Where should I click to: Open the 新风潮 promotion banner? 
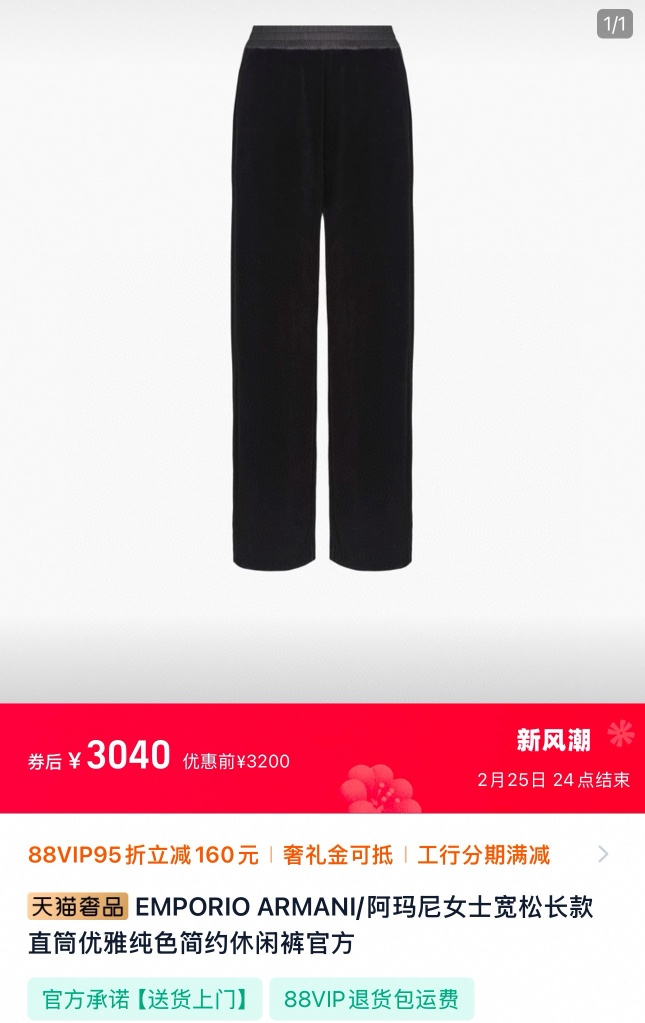coord(553,740)
